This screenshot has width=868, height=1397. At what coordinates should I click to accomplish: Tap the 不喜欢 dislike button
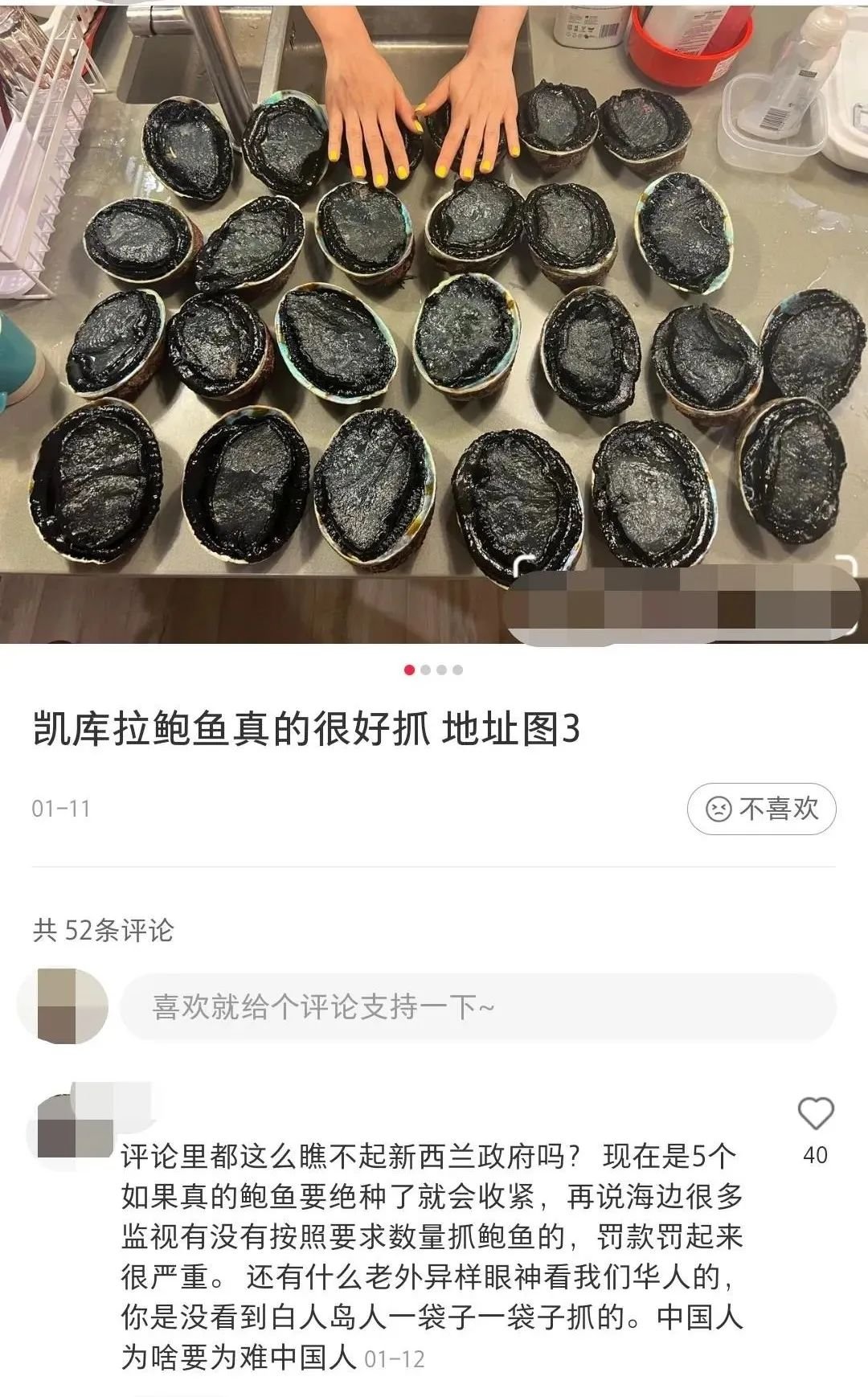click(761, 809)
